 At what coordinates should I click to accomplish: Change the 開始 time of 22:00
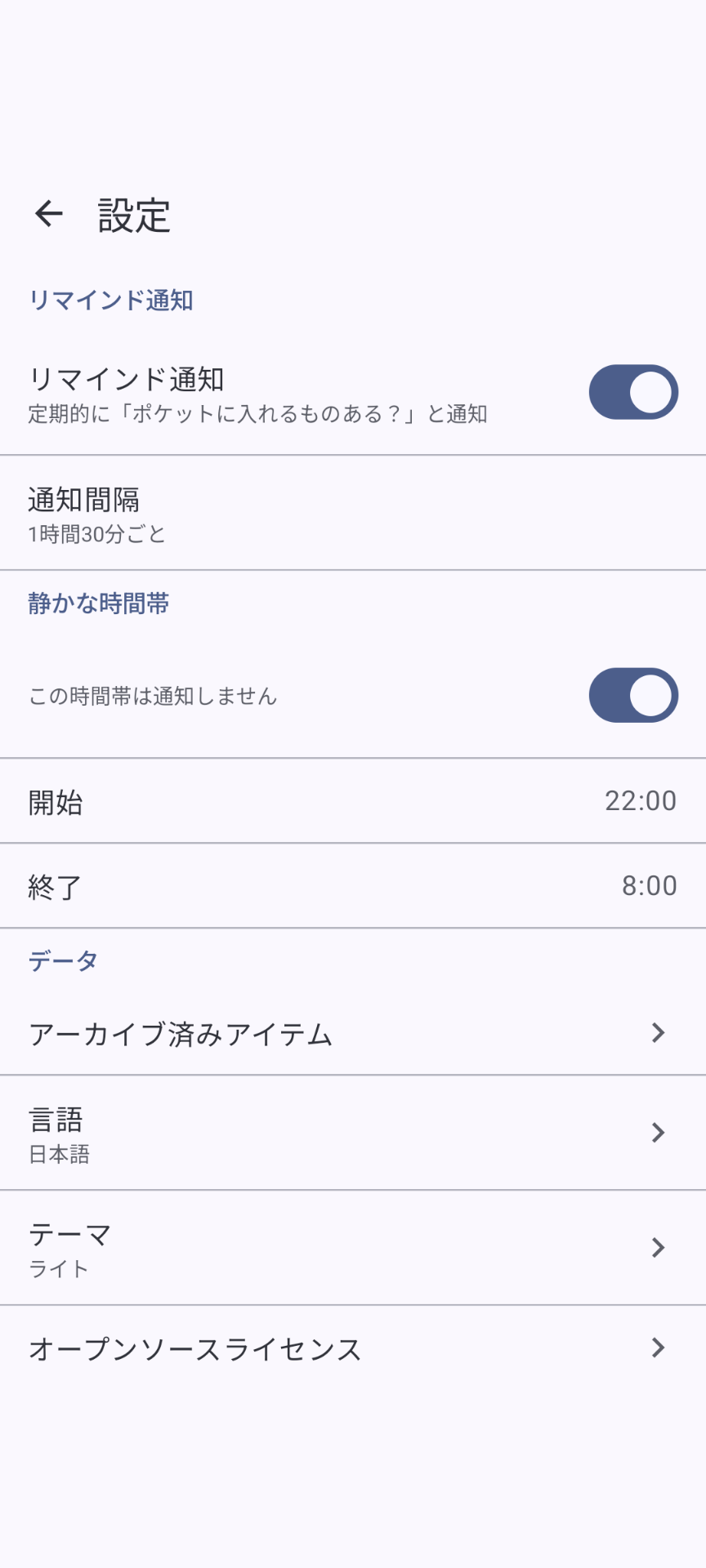tap(353, 801)
